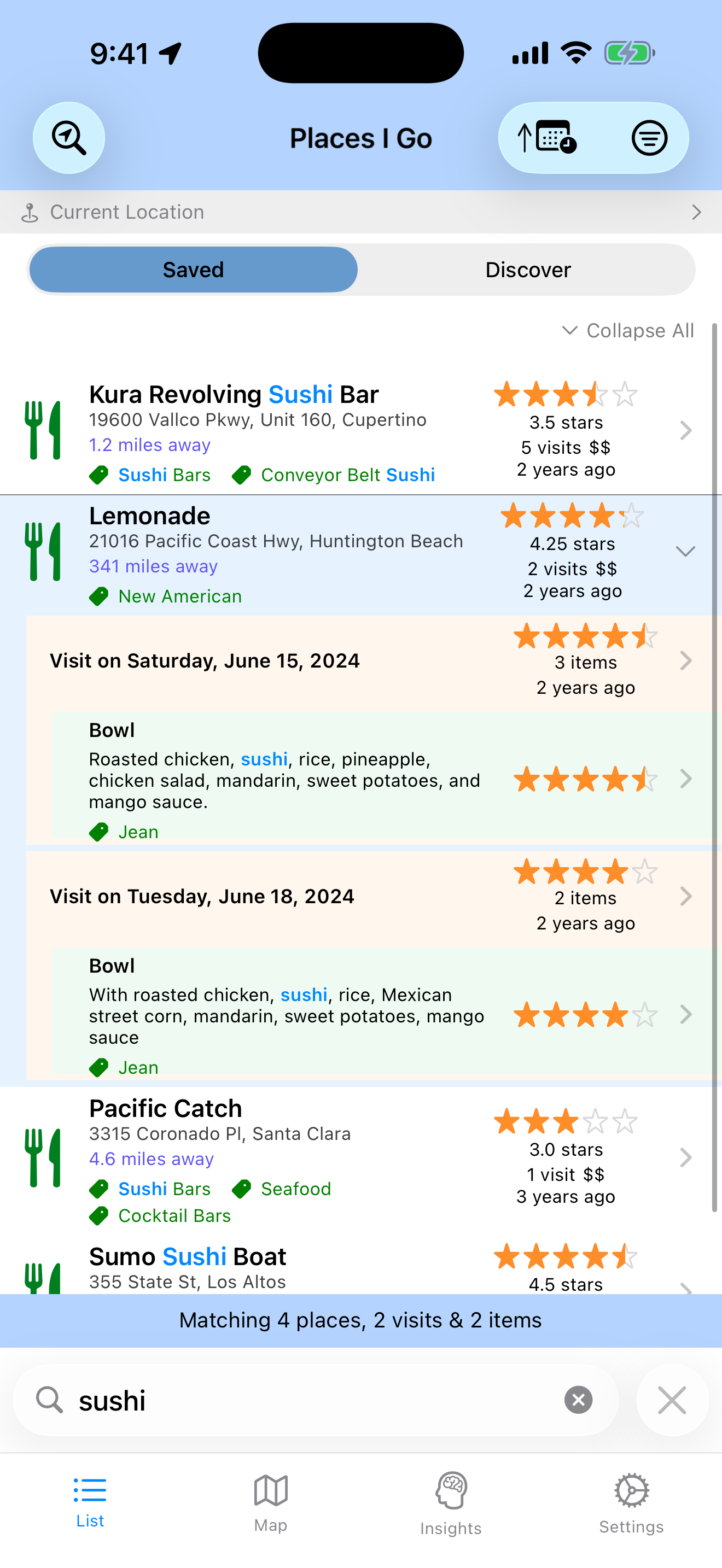Tap the Sushi Bars tag under Kura Revolving Sushi Bar
The width and height of the screenshot is (722, 1568).
pos(163,475)
